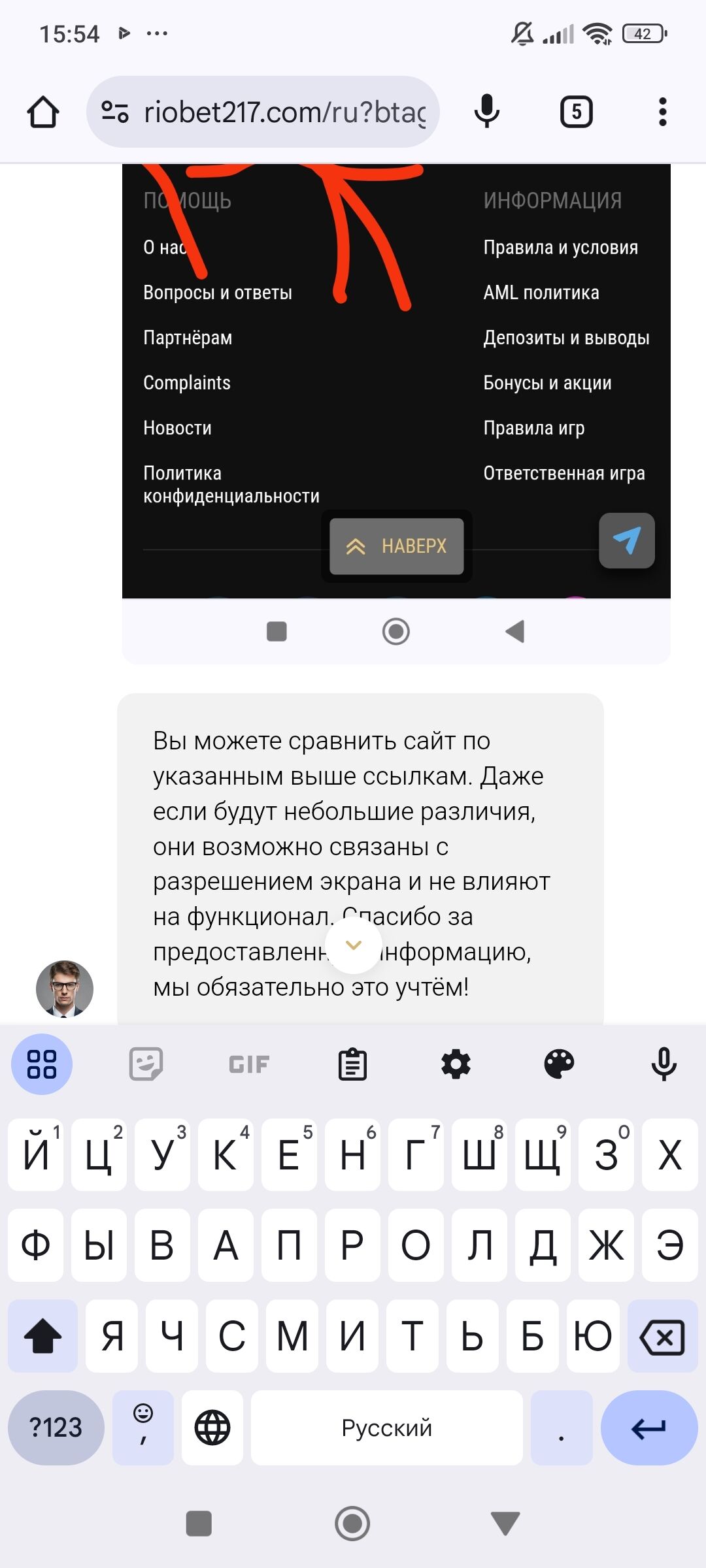Hit the enter key on the keyboard
The height and width of the screenshot is (1568, 706).
[648, 1428]
